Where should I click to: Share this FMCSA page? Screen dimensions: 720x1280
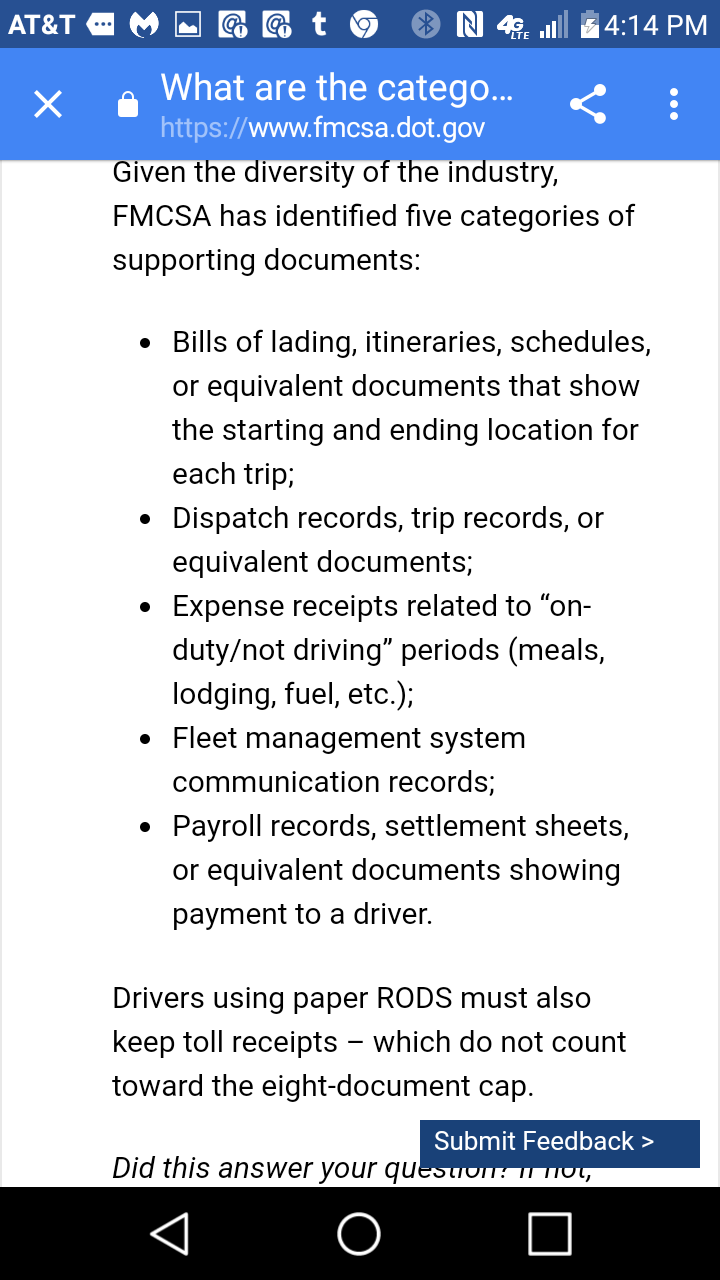tap(588, 104)
